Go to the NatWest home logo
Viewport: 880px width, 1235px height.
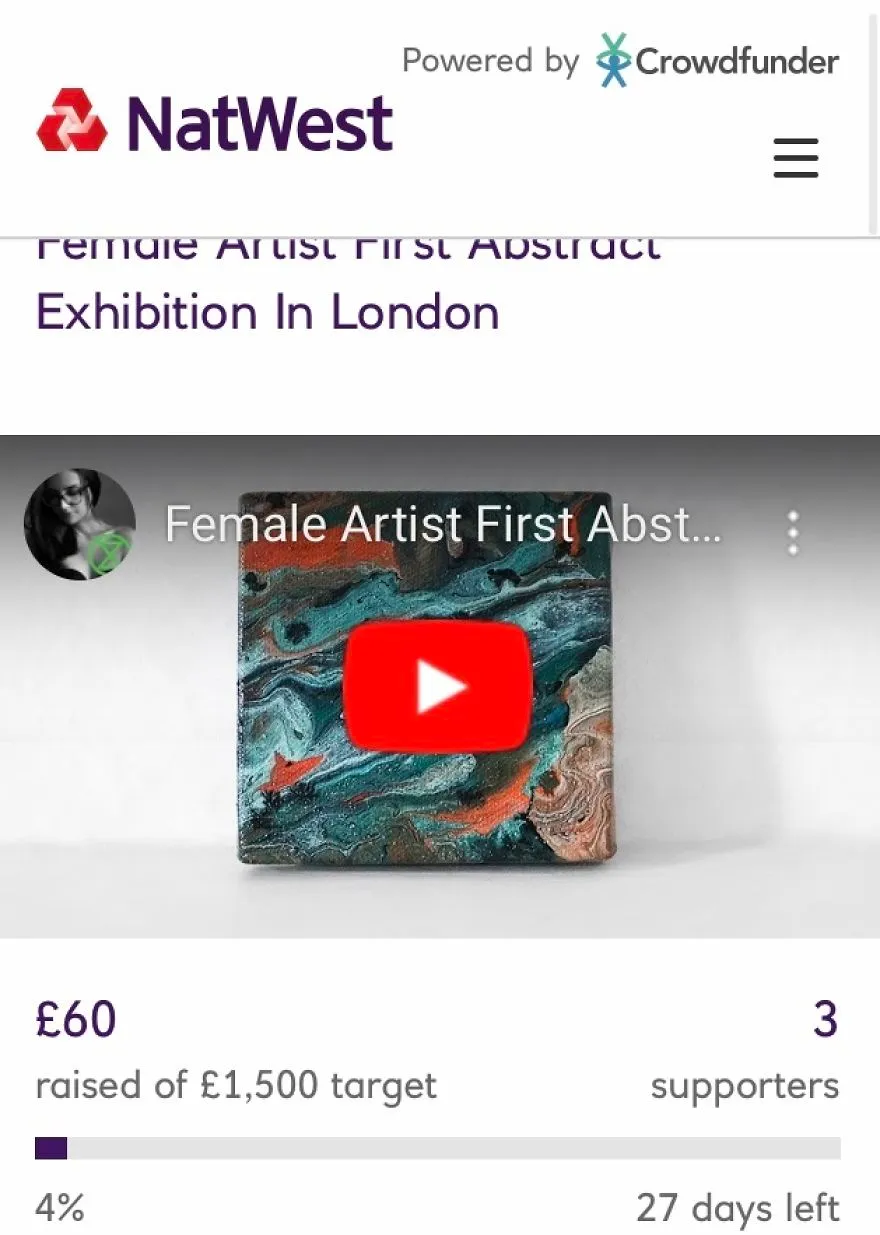(215, 122)
